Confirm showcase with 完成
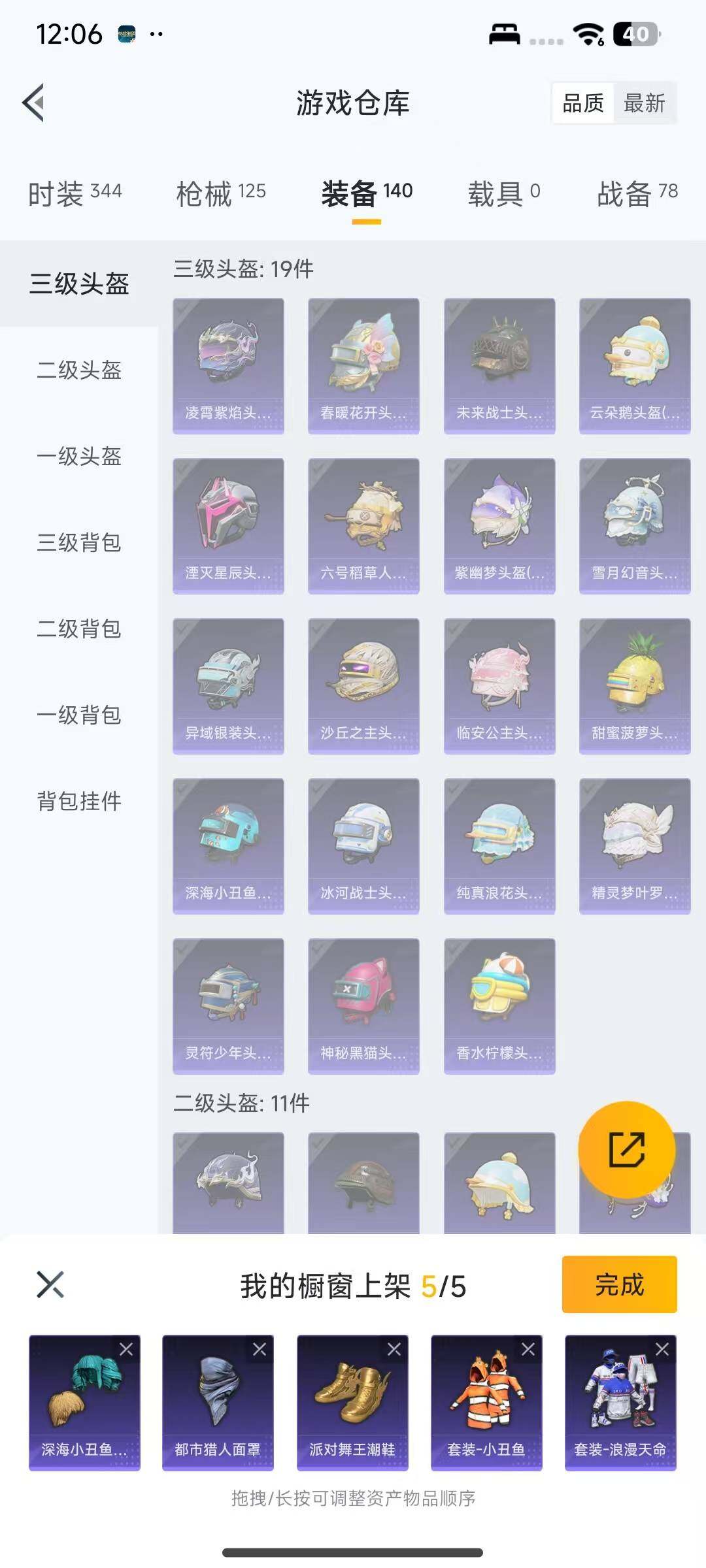706x1568 pixels. pos(618,1284)
